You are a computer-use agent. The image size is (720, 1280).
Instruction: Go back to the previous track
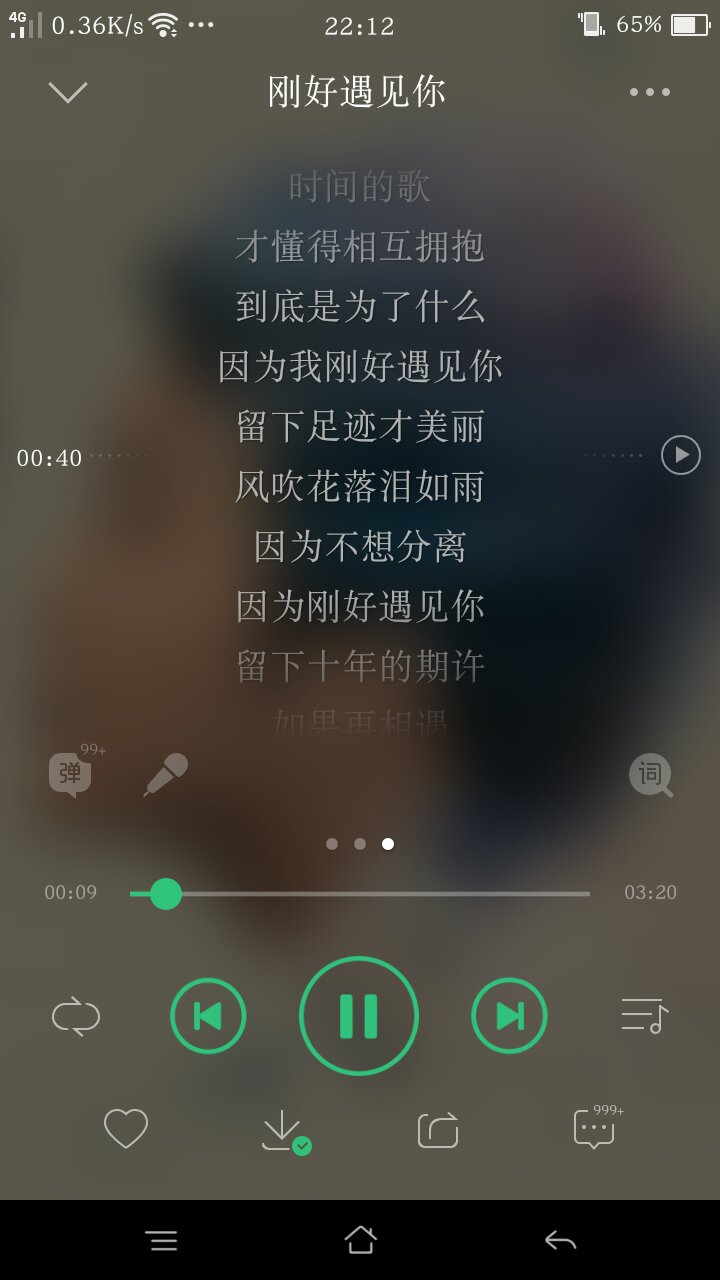tap(208, 1014)
